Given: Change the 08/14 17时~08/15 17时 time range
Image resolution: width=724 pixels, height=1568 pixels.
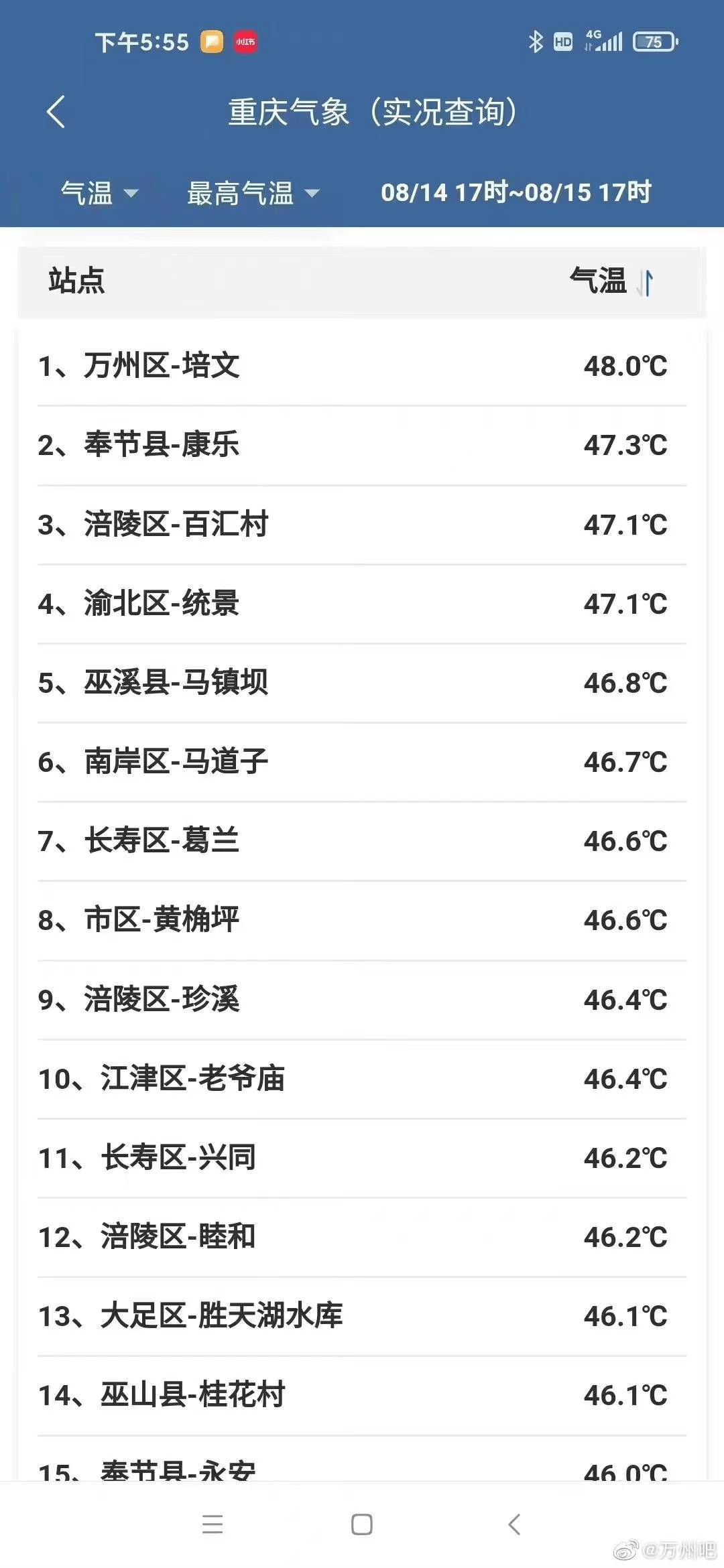Looking at the screenshot, I should (516, 193).
